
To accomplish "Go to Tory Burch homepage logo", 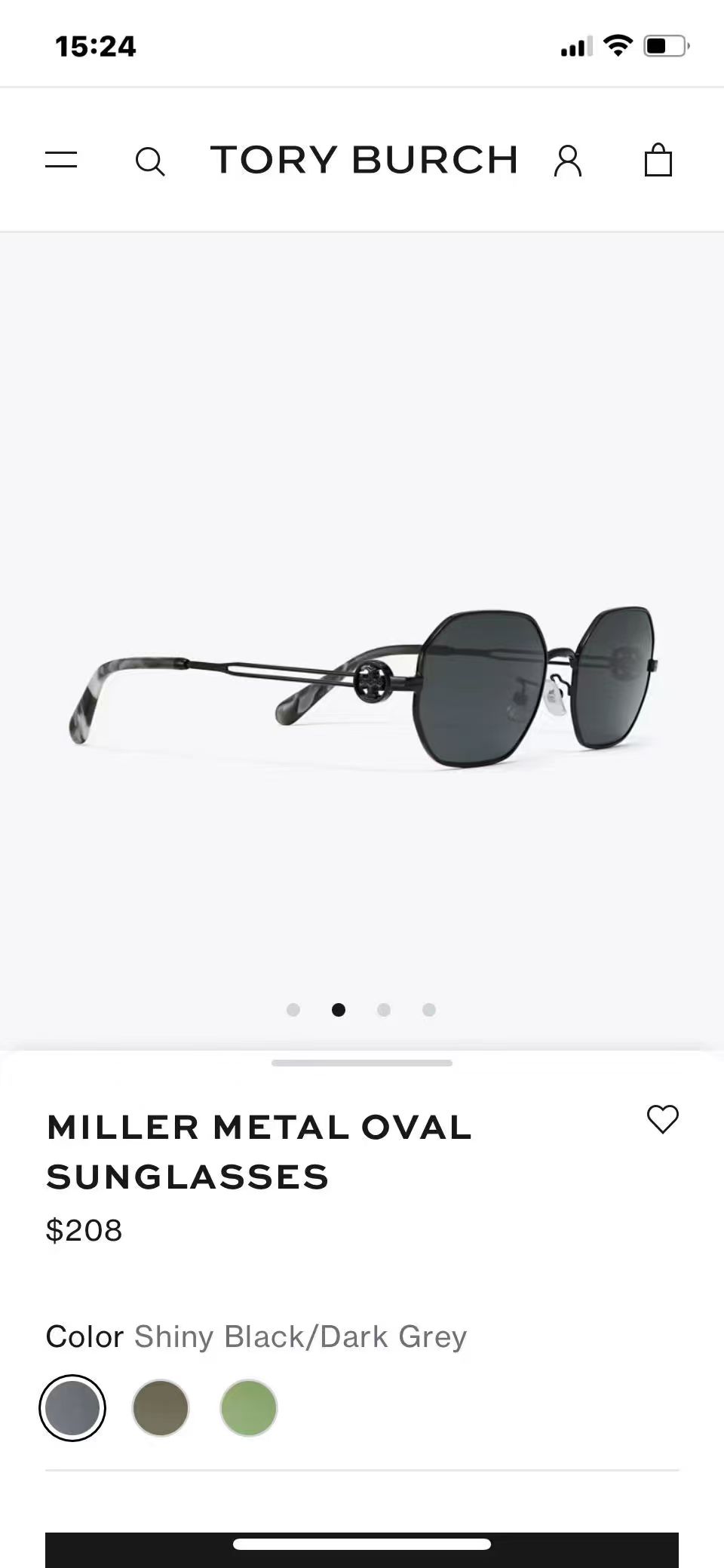I will pos(364,160).
